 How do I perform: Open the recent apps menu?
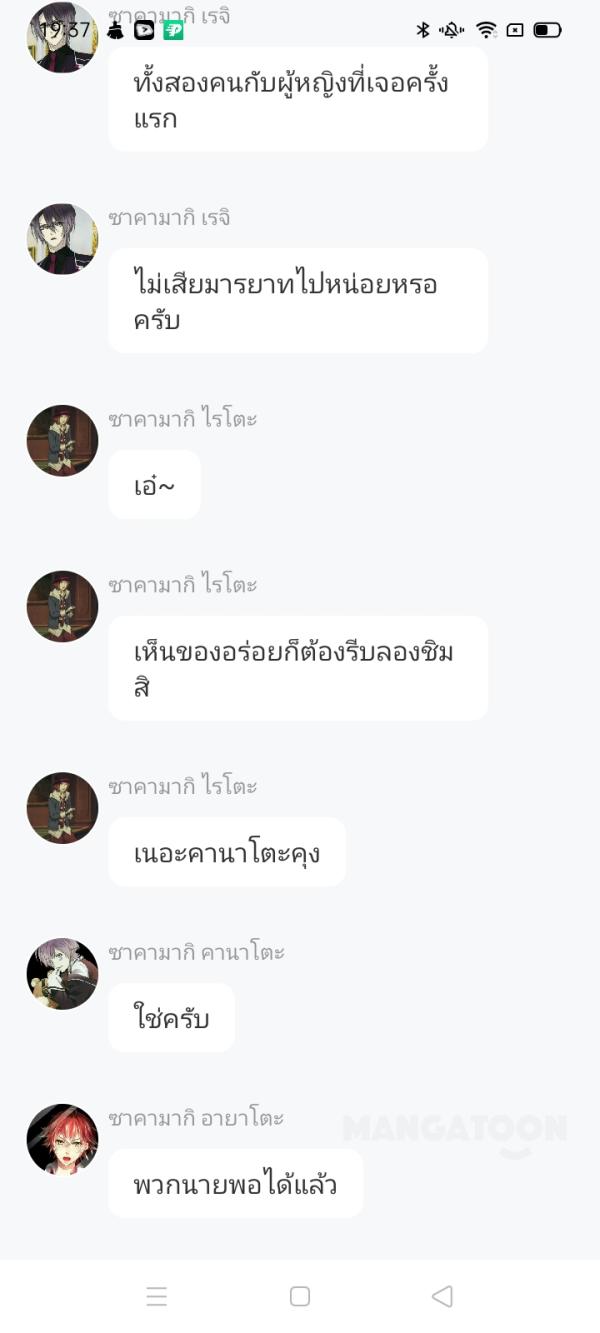tap(157, 1297)
